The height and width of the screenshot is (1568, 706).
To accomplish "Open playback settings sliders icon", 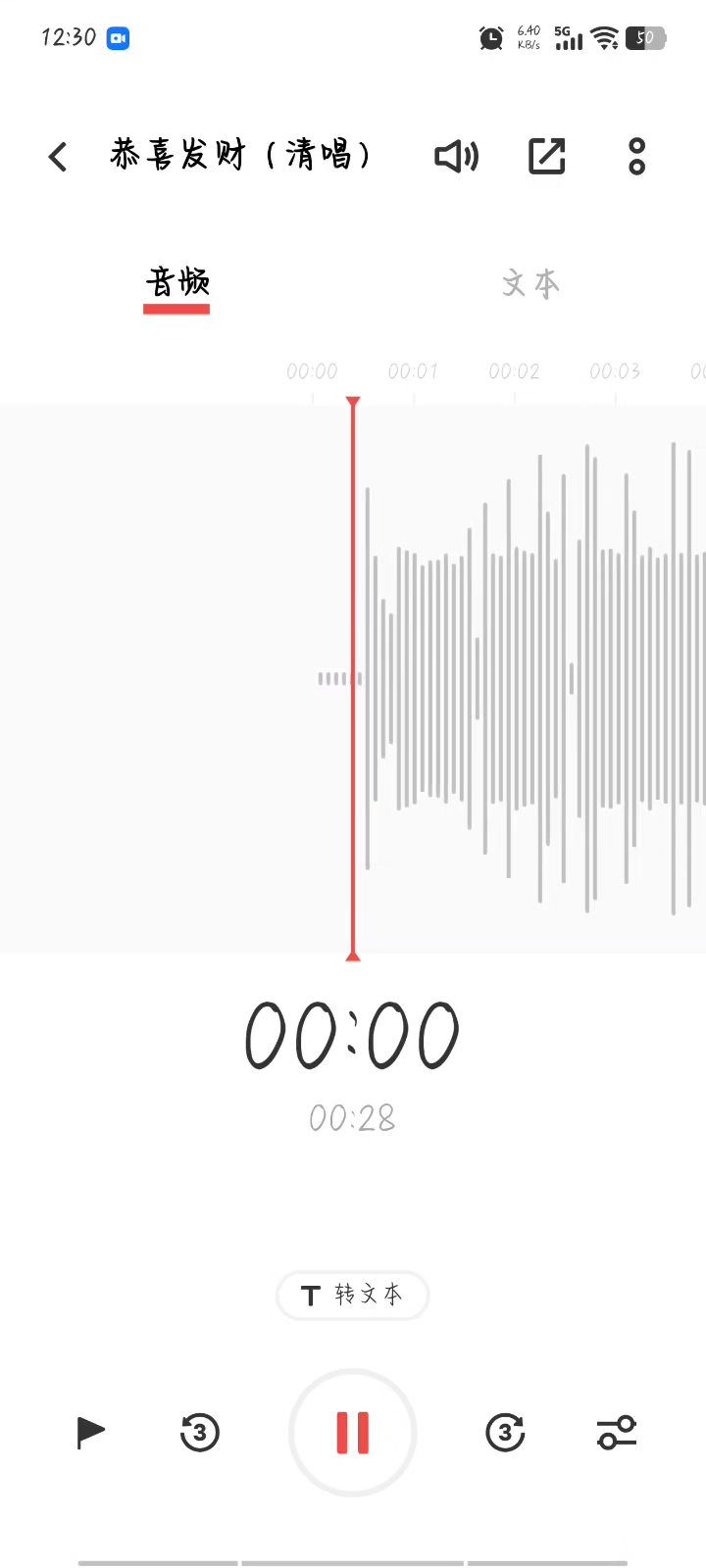I will click(617, 1433).
